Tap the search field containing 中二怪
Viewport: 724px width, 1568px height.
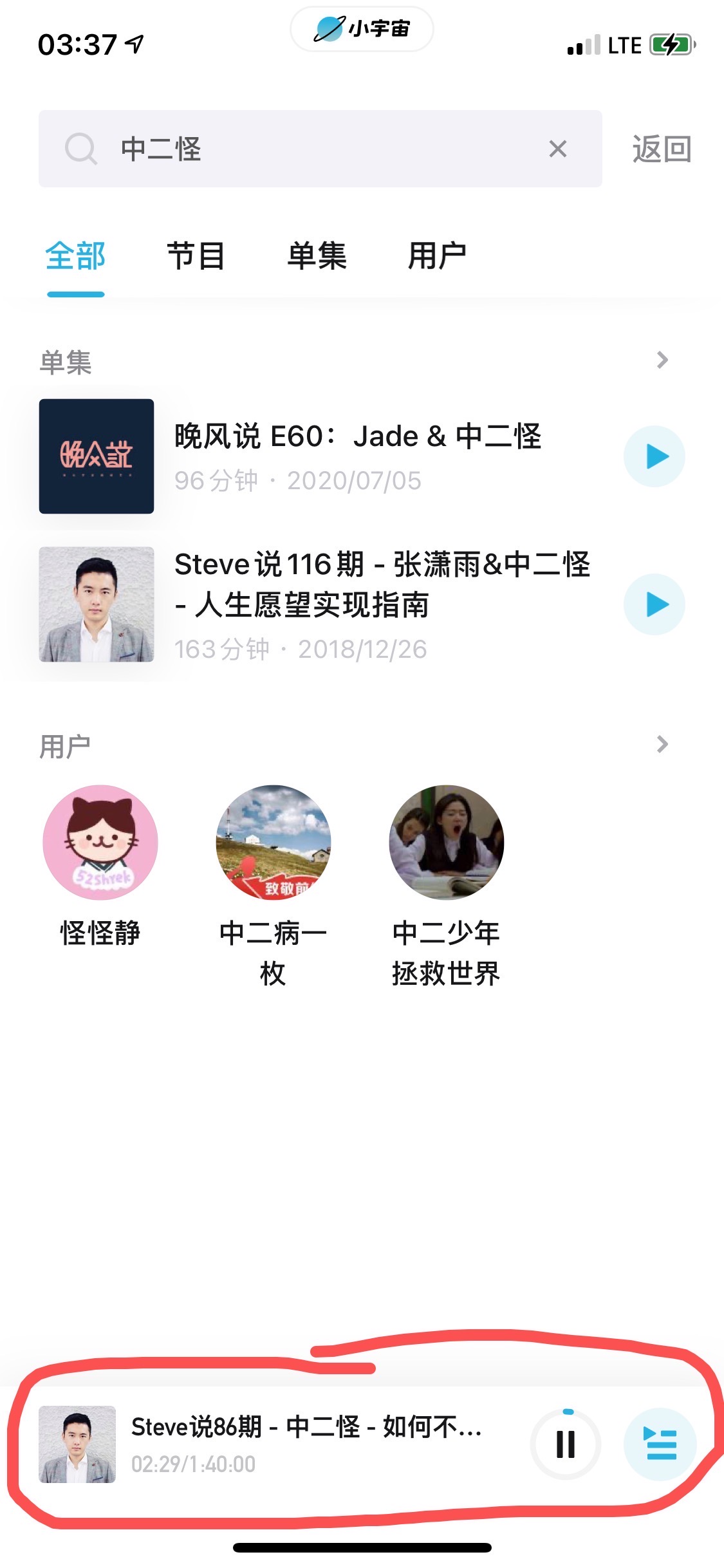[309, 149]
